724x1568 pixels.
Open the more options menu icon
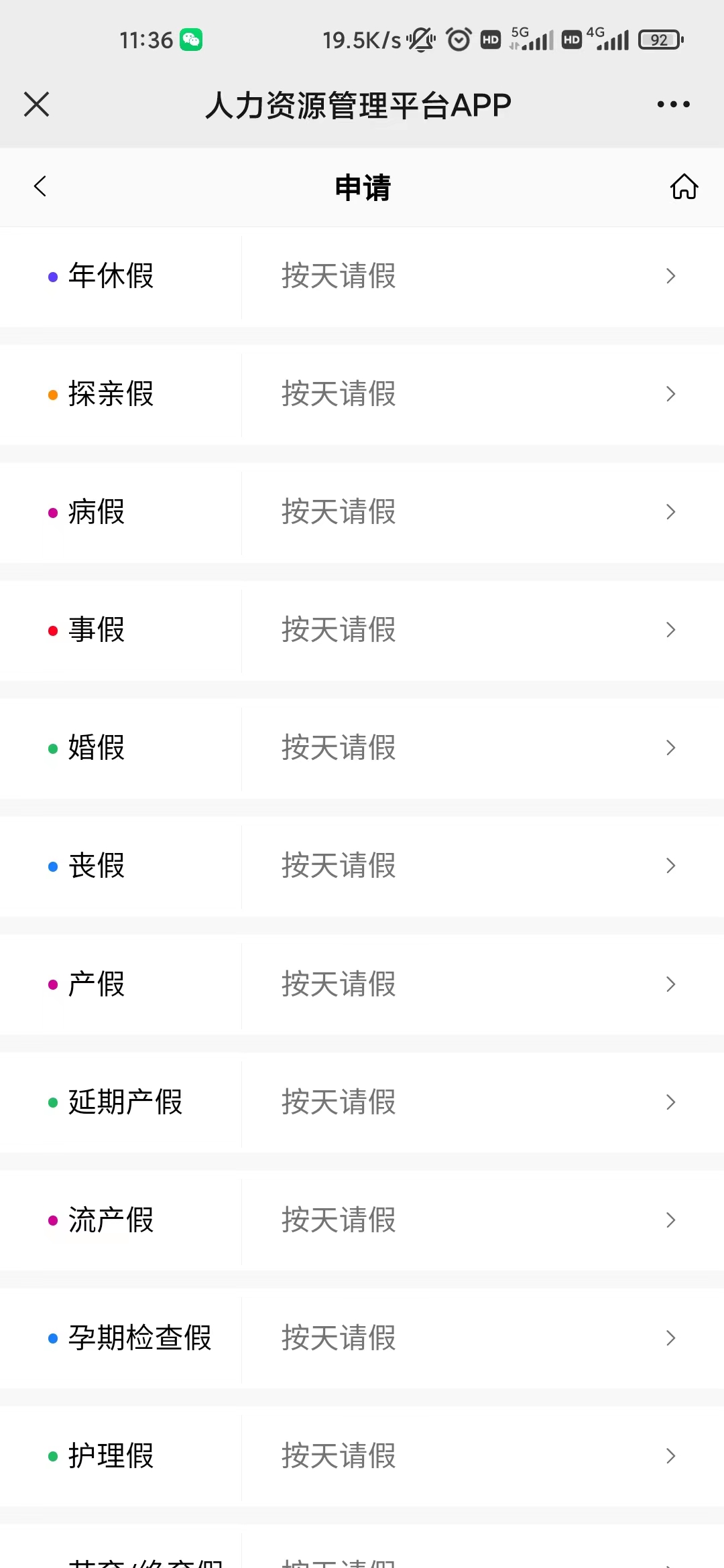pos(674,104)
